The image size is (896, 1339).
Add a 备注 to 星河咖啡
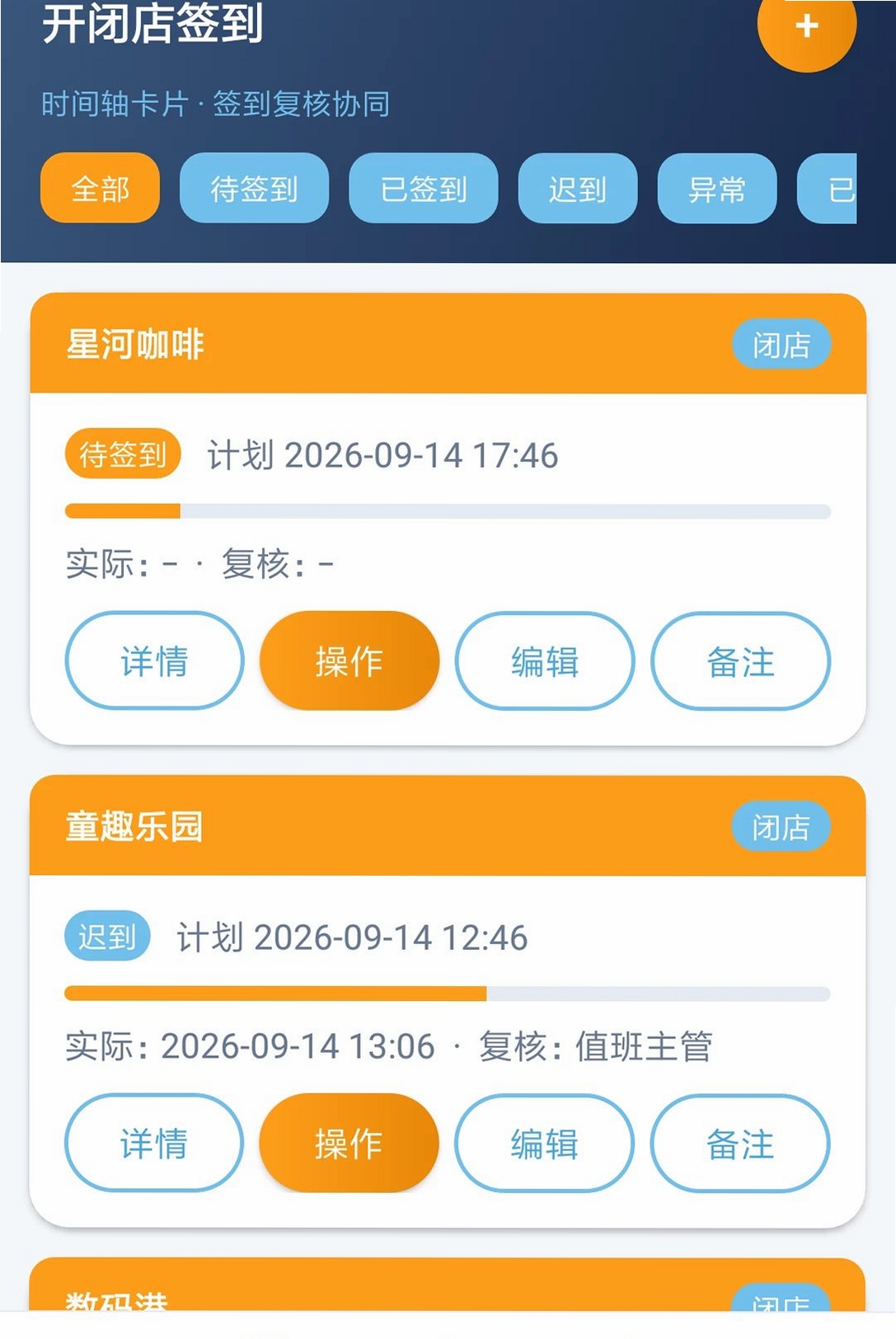coord(740,660)
